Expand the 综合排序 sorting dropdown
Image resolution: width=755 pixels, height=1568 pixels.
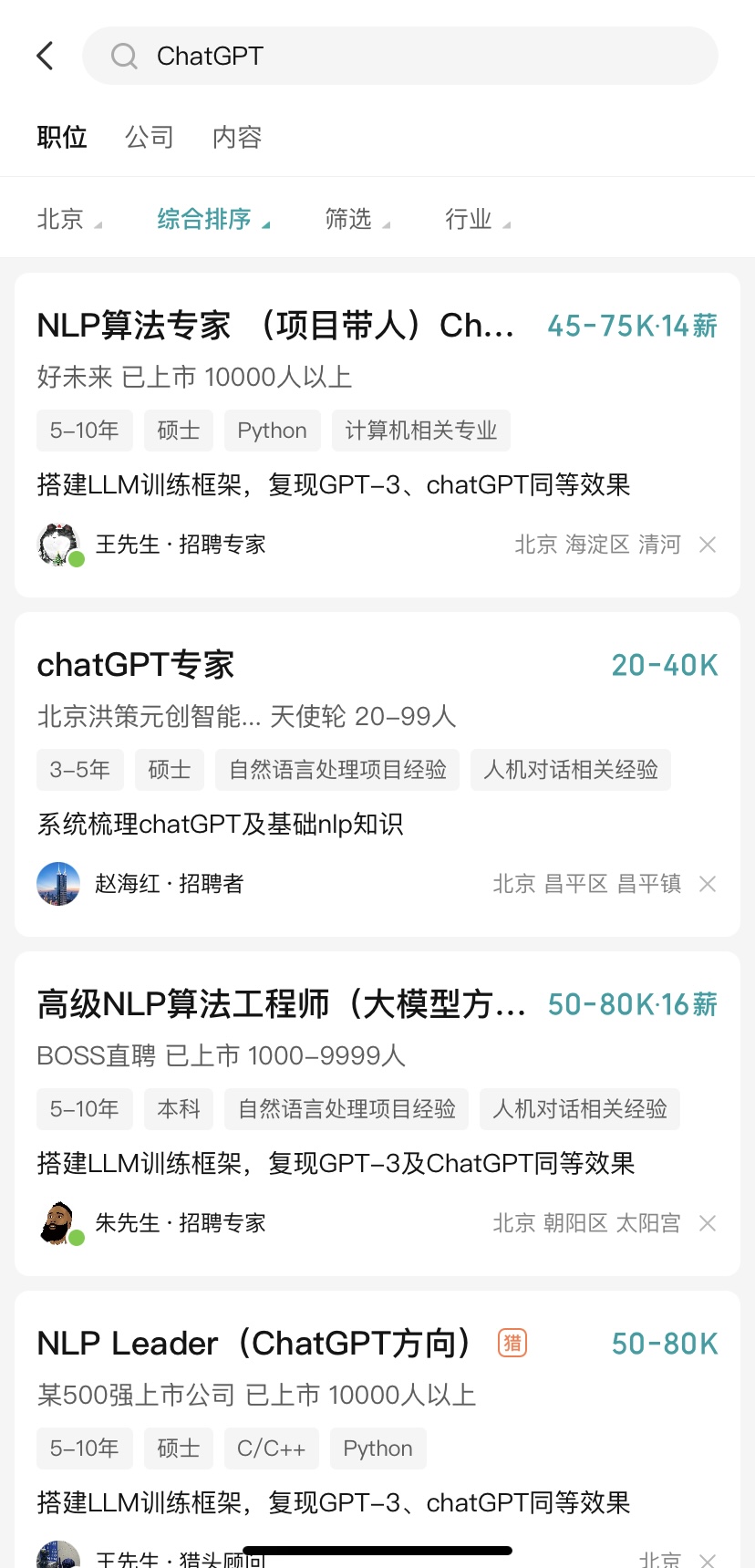coord(212,220)
